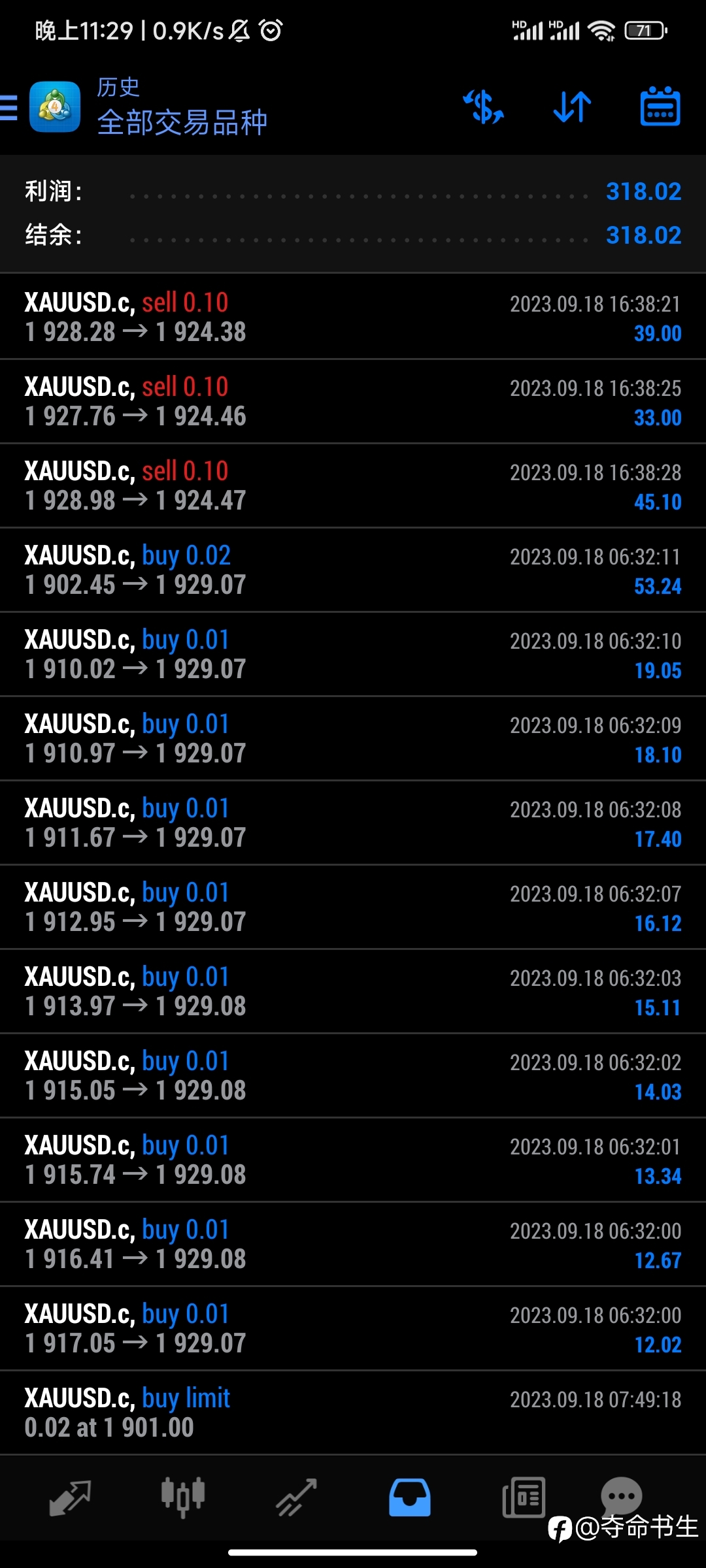Open the buy limit order at 1 901.00
Viewport: 706px width, 1568px height.
click(353, 1413)
